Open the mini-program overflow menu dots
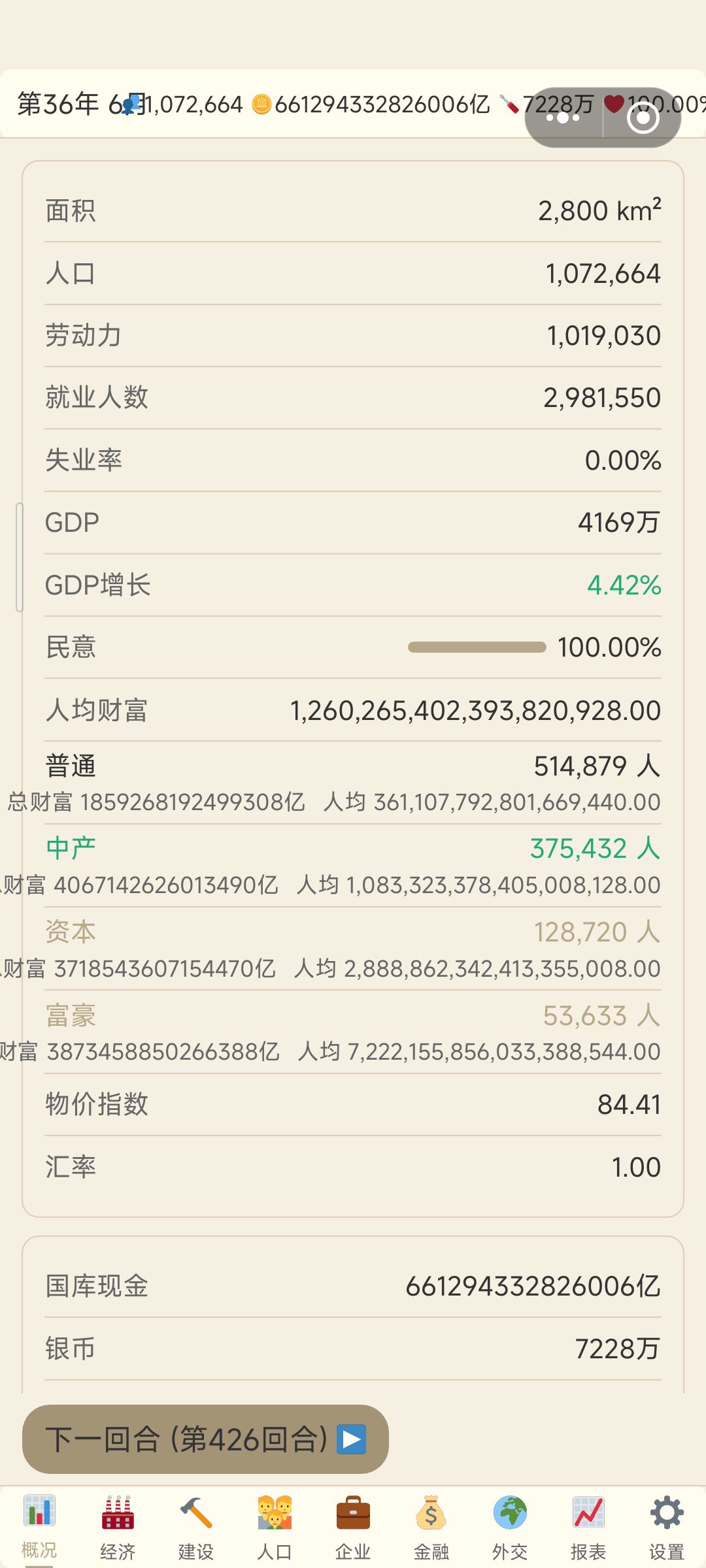Viewport: 706px width, 1568px height. pos(563,118)
